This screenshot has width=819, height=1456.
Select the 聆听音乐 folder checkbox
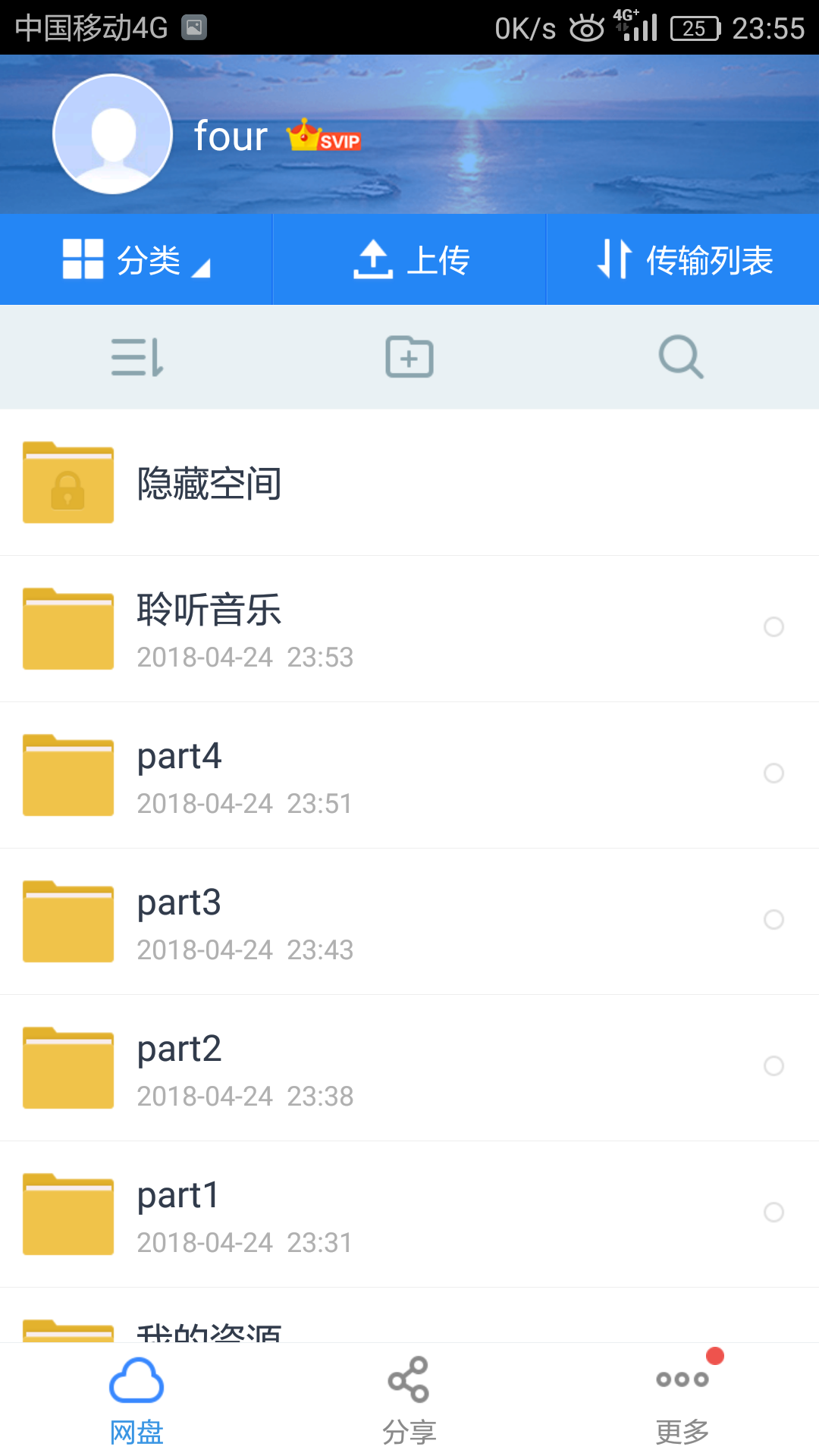click(x=773, y=628)
